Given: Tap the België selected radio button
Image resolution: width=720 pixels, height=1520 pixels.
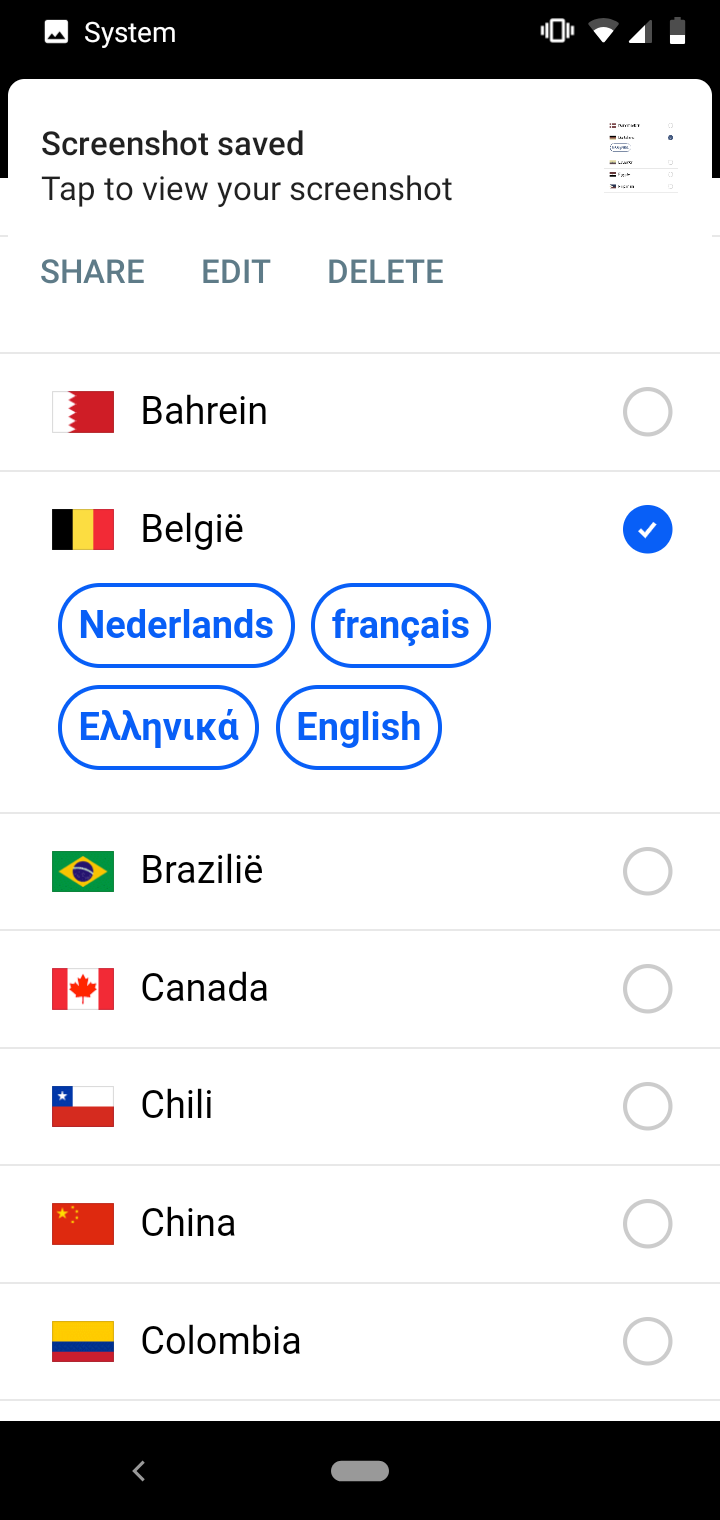Looking at the screenshot, I should pyautogui.click(x=647, y=529).
